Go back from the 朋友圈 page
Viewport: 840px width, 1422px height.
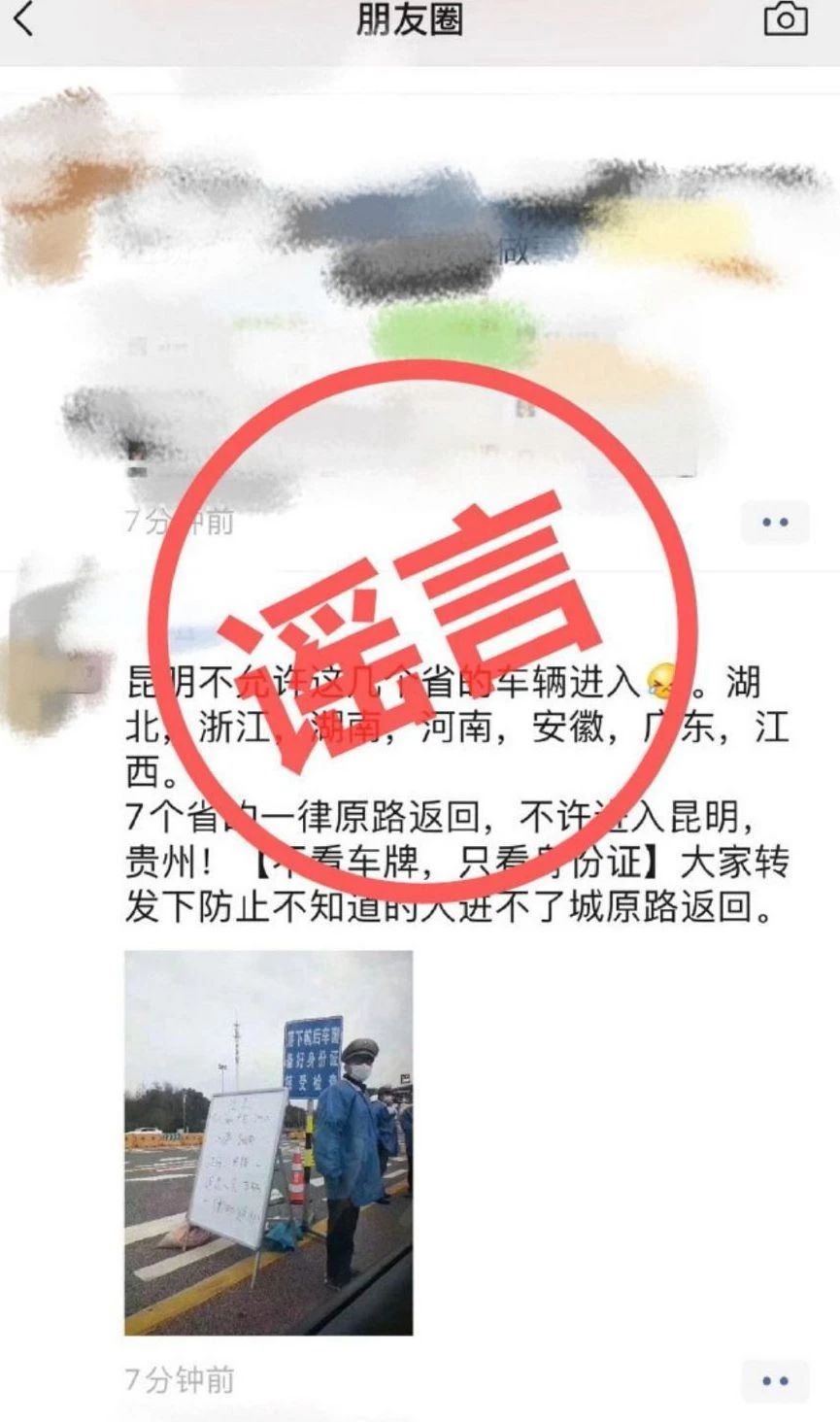tap(24, 19)
